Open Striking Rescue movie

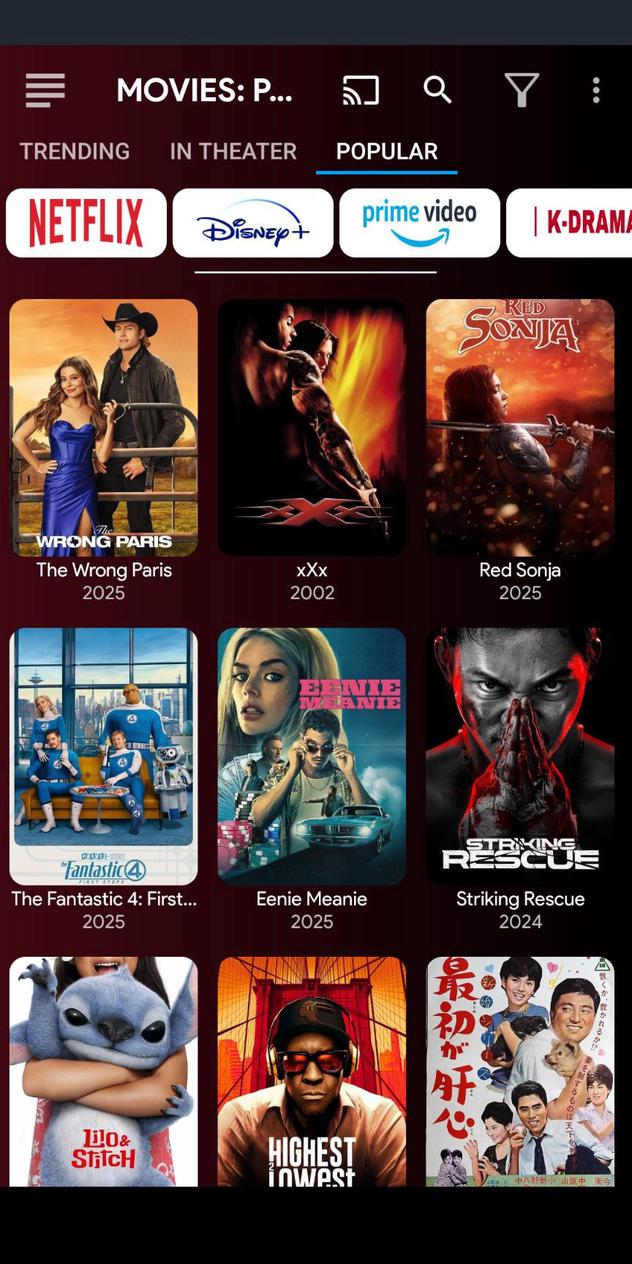[x=520, y=756]
